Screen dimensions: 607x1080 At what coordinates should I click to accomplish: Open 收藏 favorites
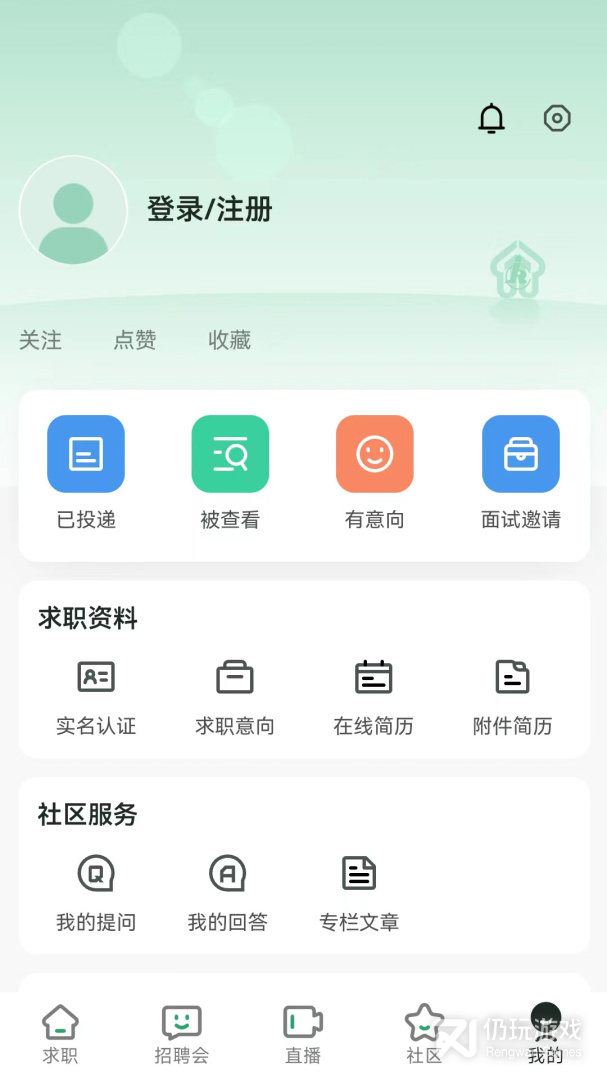[x=229, y=340]
